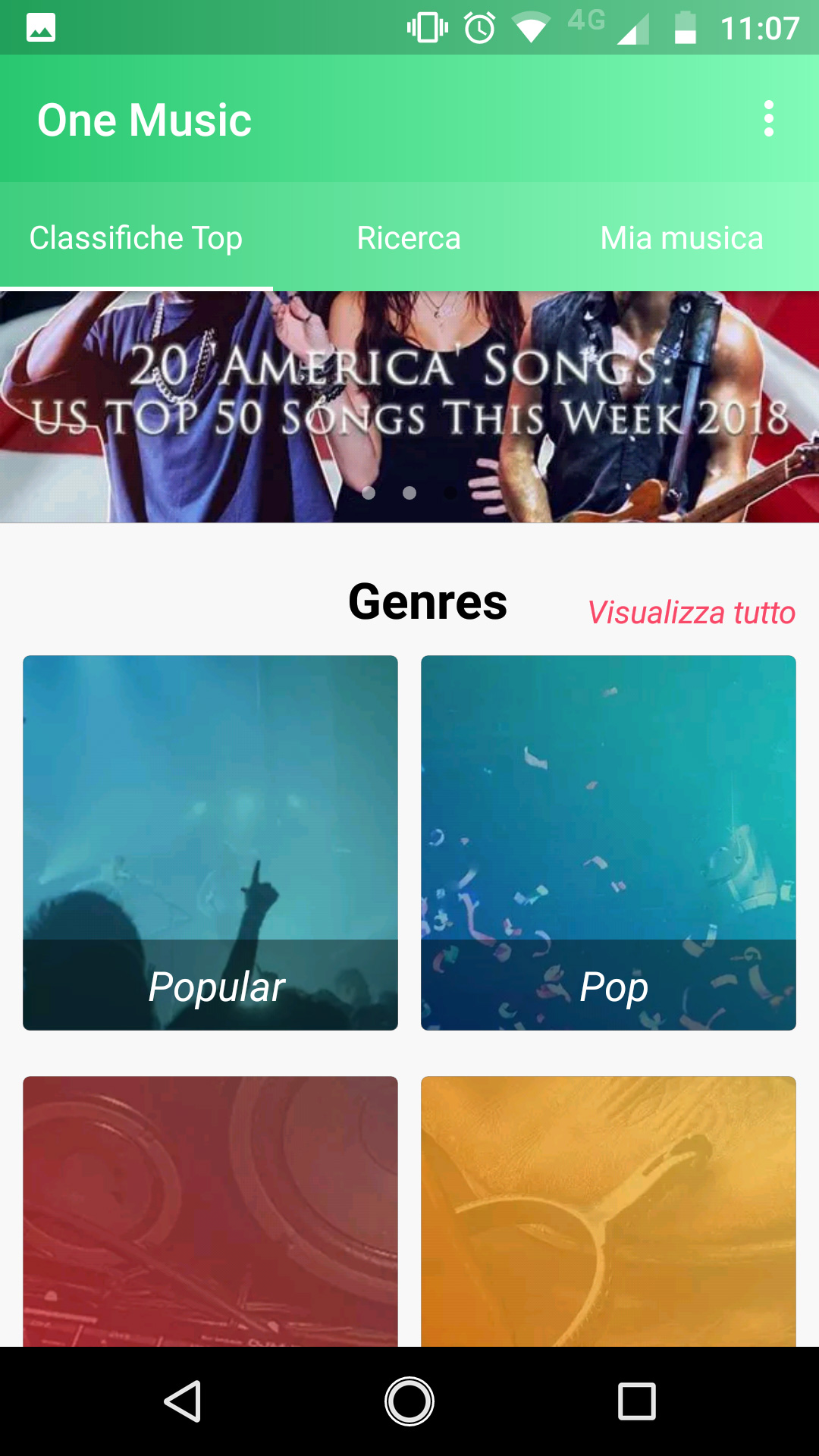Open the Popular genre card

click(210, 843)
